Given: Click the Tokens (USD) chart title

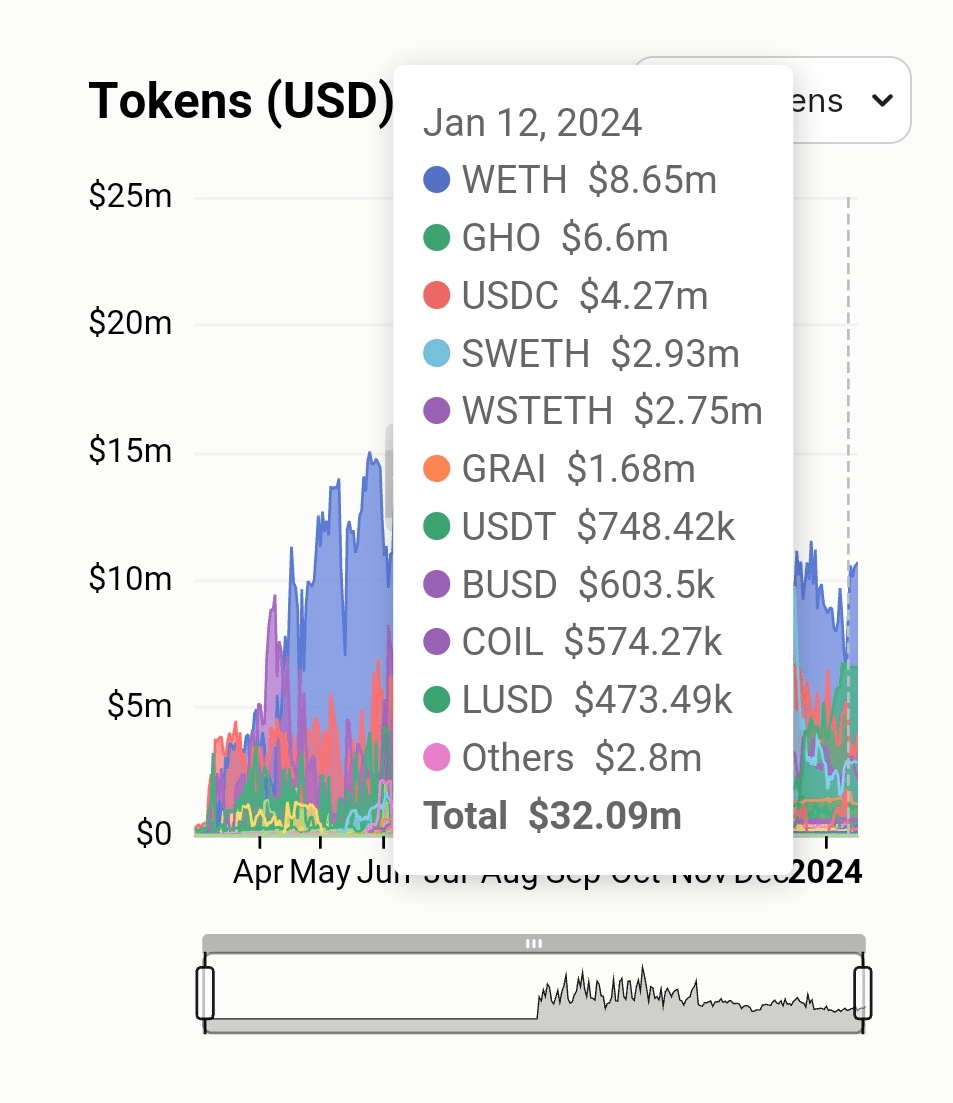Looking at the screenshot, I should 240,100.
